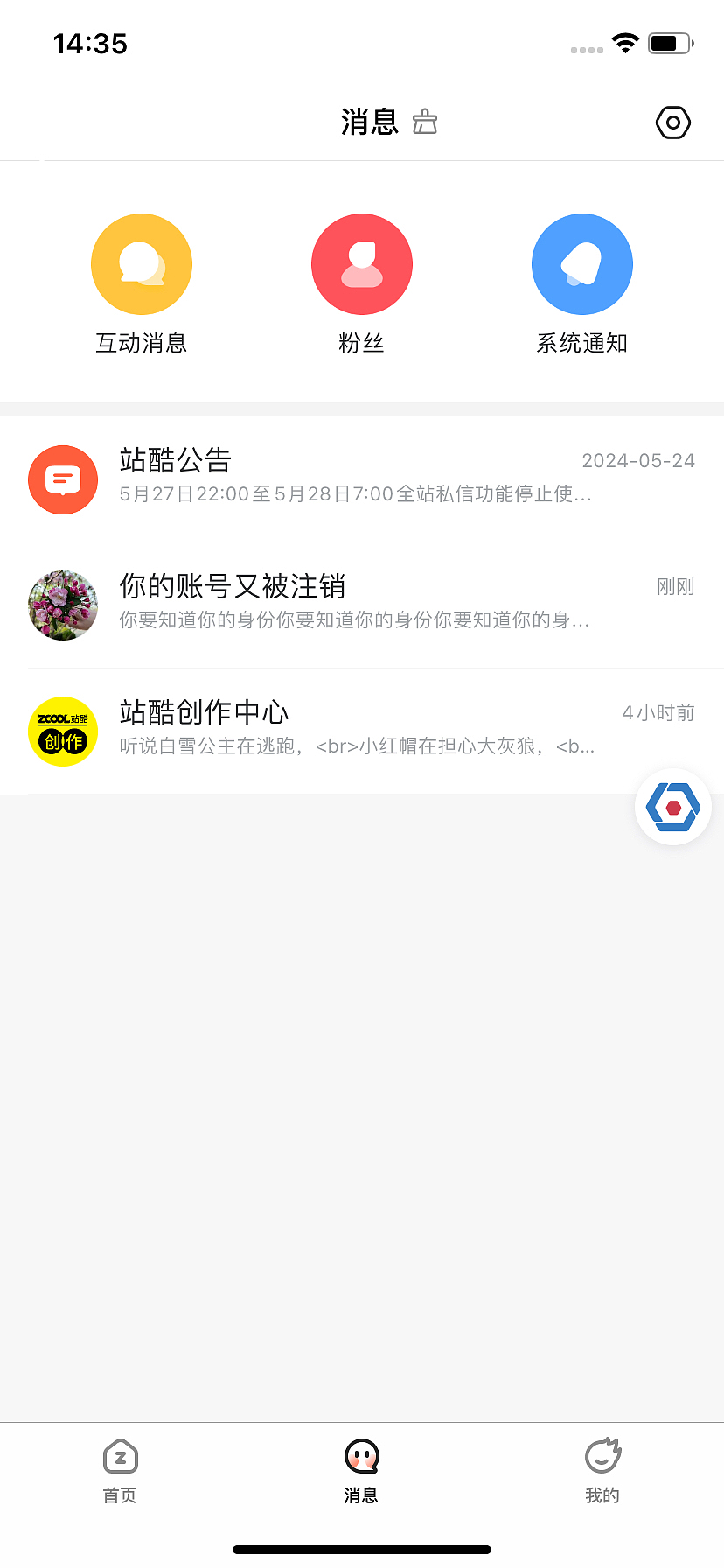Tap the floating ZCOOL logo button
This screenshot has height=1568, width=724.
click(x=672, y=807)
